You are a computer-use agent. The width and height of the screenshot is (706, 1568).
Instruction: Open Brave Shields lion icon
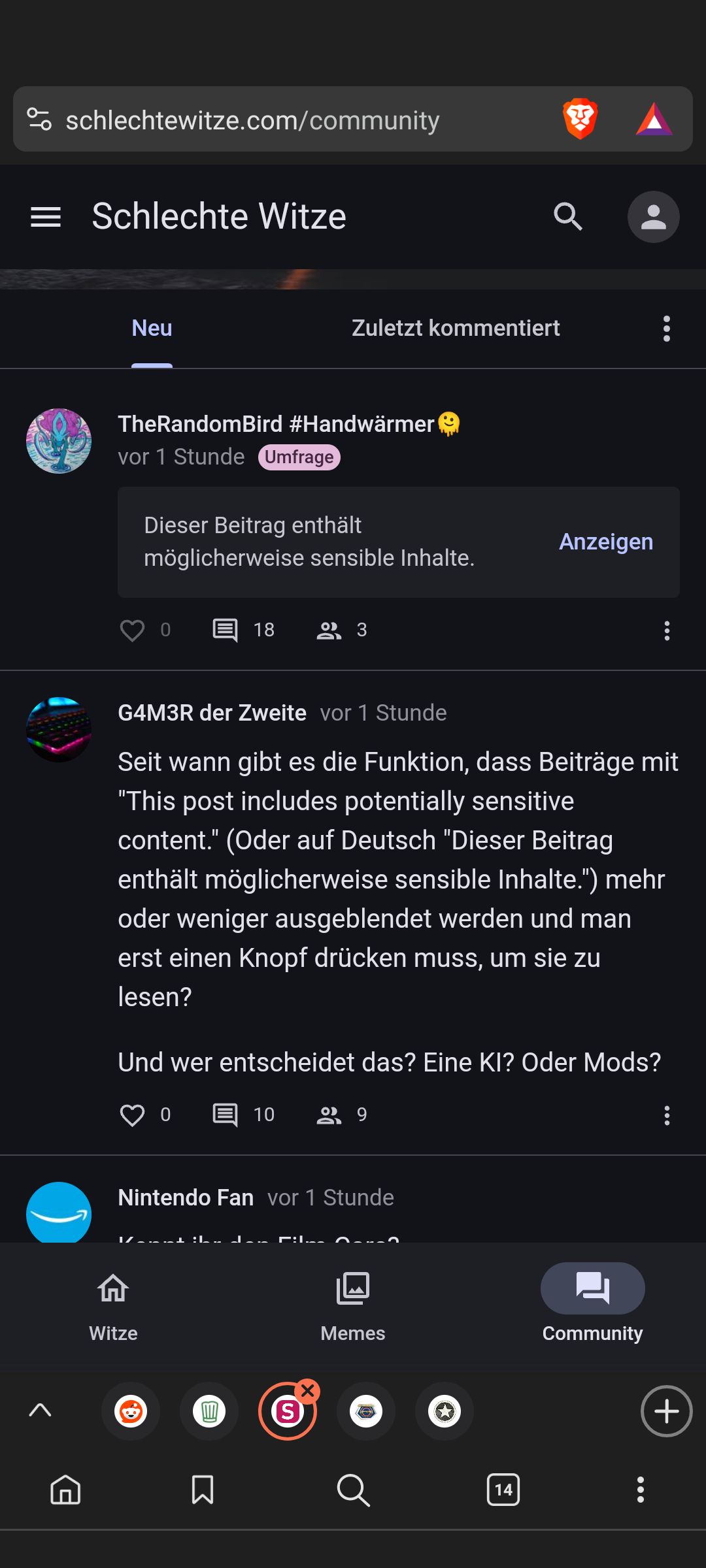point(580,120)
